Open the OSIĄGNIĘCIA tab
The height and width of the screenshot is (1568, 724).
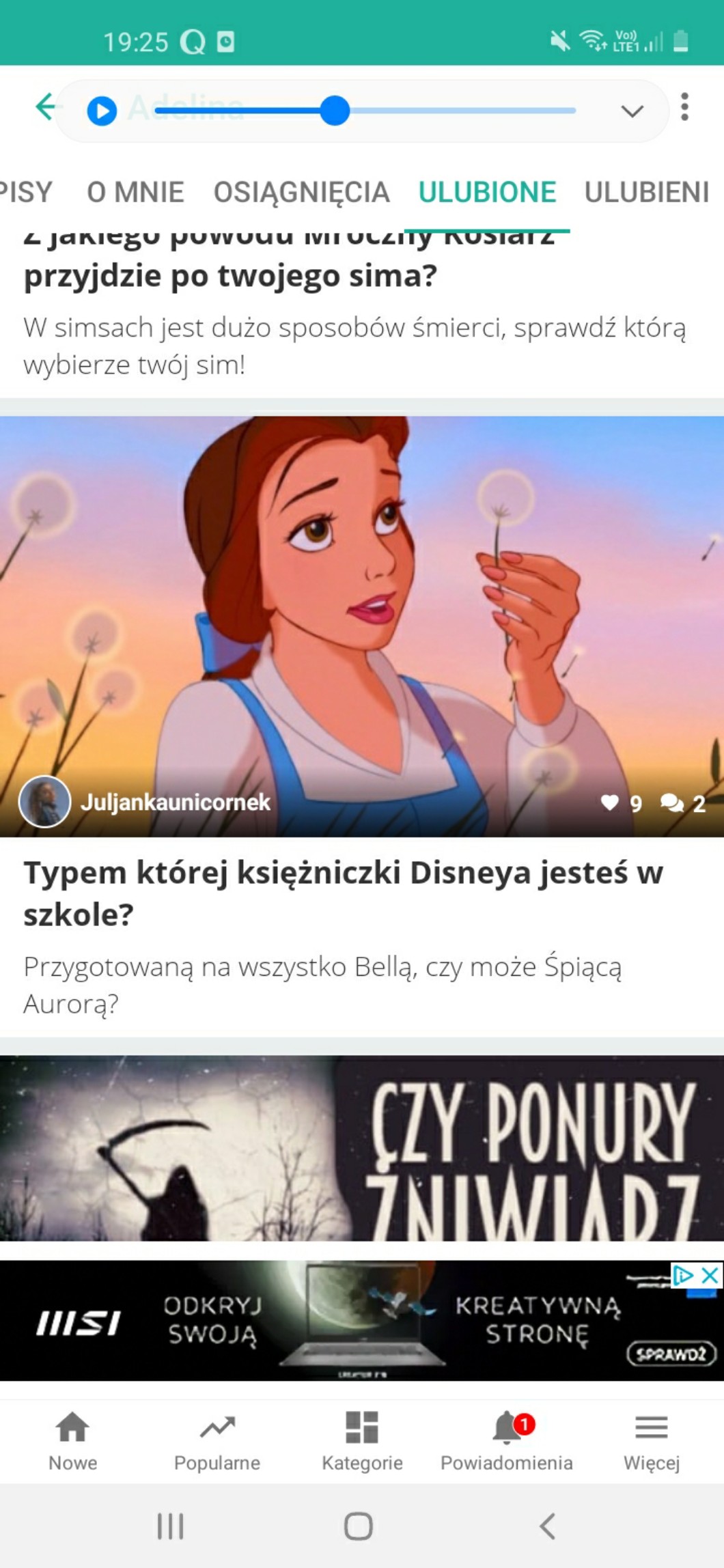pos(301,193)
